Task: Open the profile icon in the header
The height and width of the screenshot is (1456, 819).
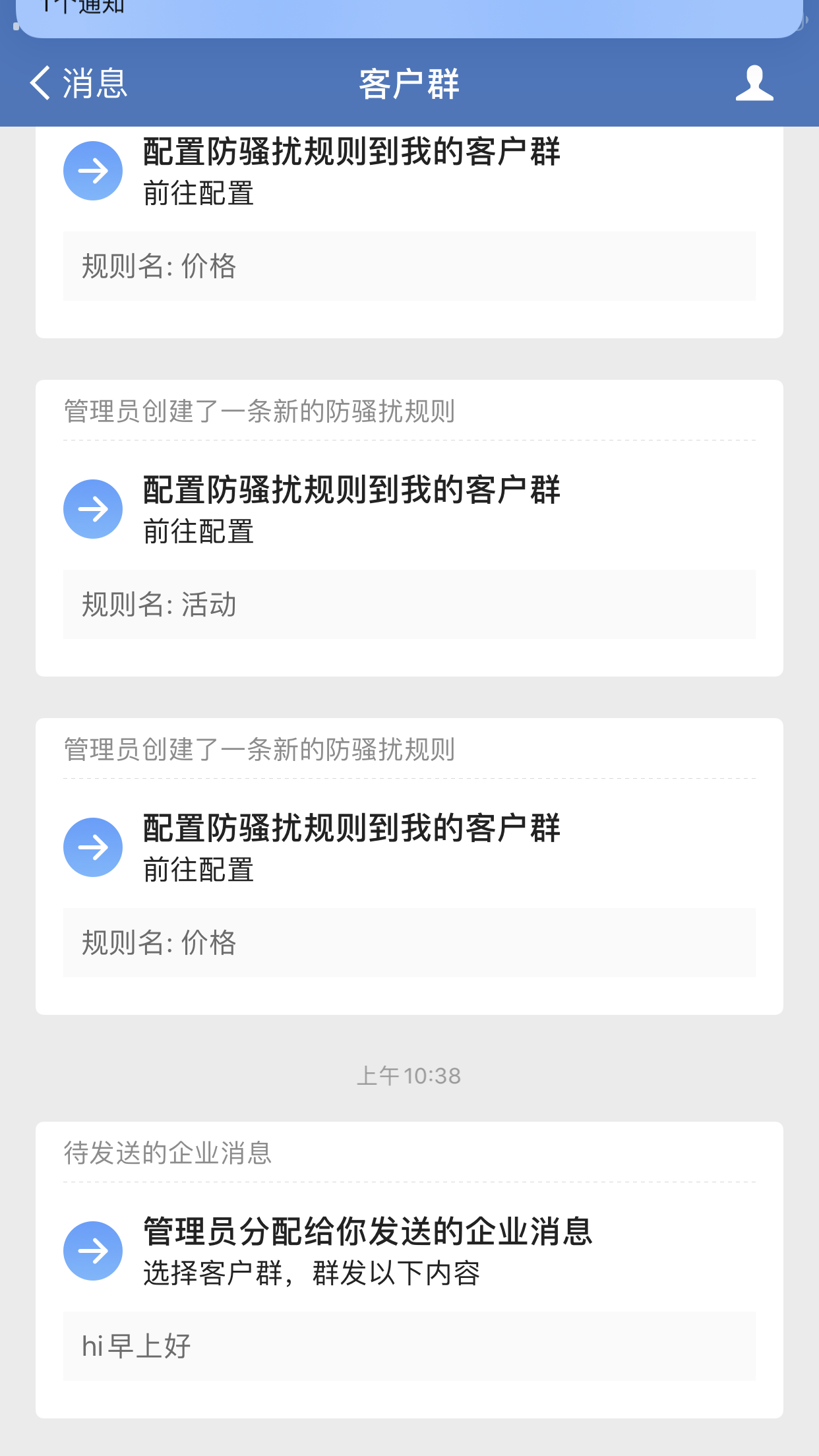Action: 754,84
